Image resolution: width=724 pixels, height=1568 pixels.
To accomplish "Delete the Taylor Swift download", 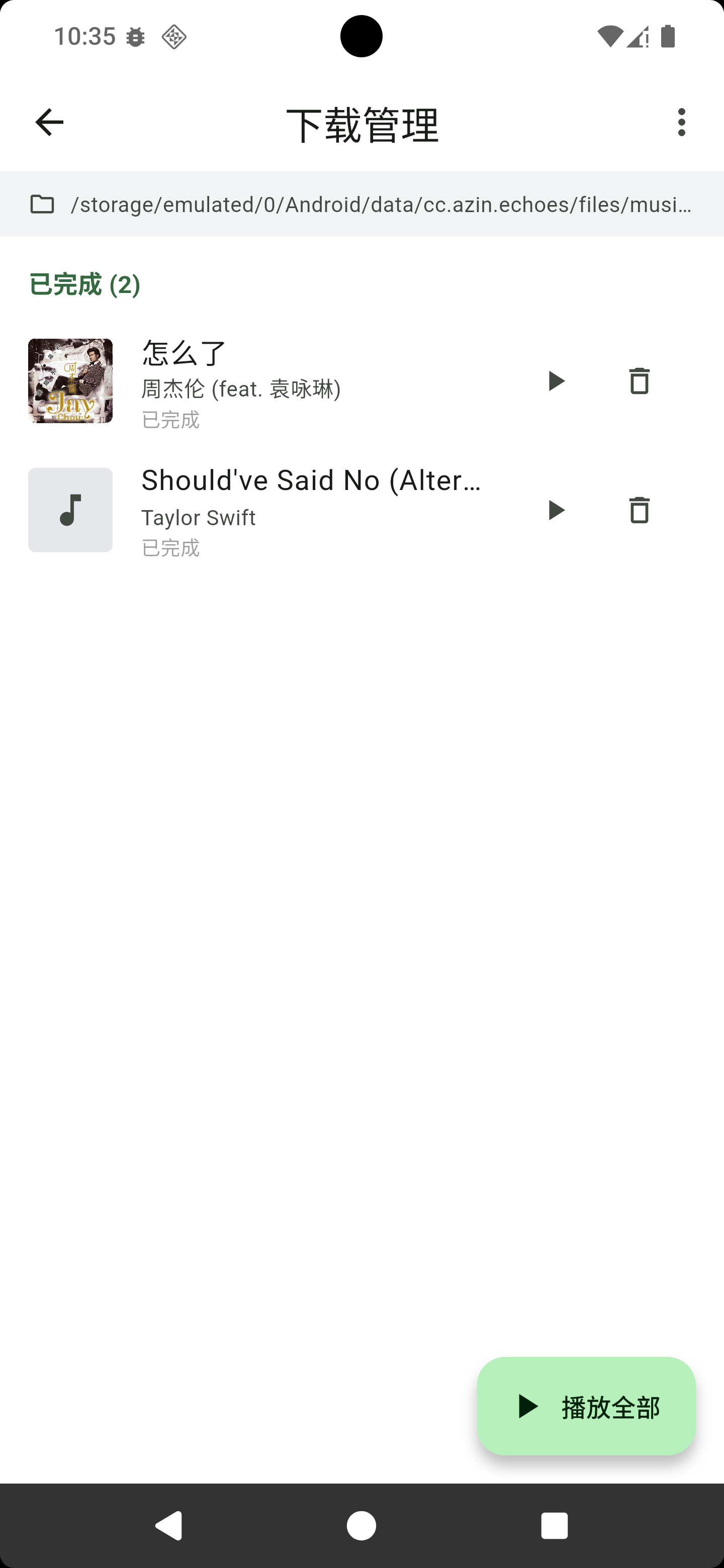I will coord(639,510).
